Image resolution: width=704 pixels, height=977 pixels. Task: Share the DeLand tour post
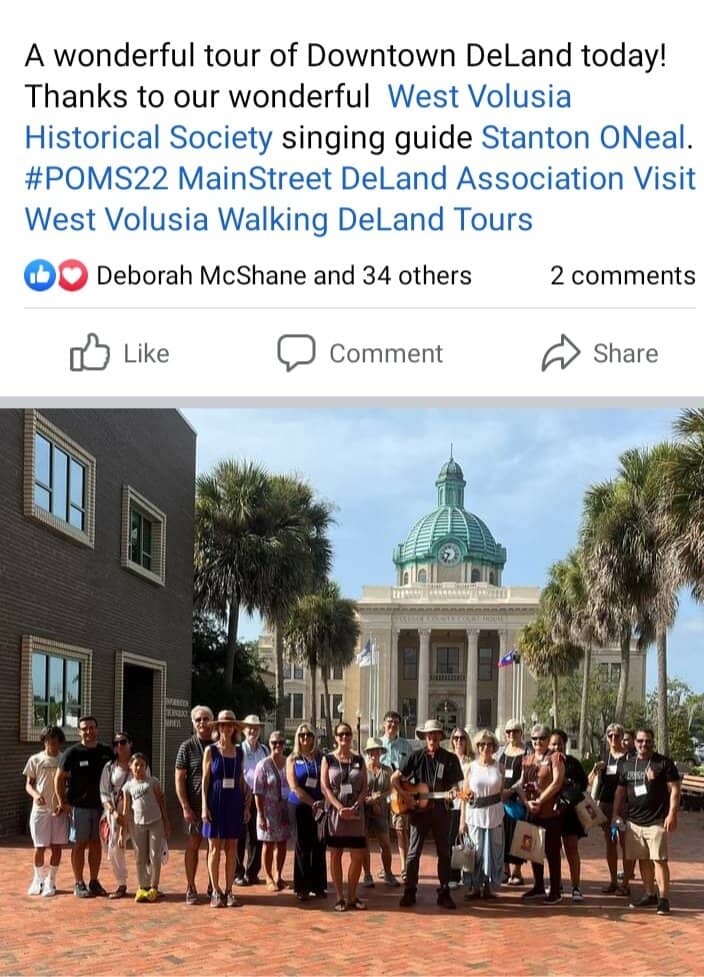click(x=600, y=354)
